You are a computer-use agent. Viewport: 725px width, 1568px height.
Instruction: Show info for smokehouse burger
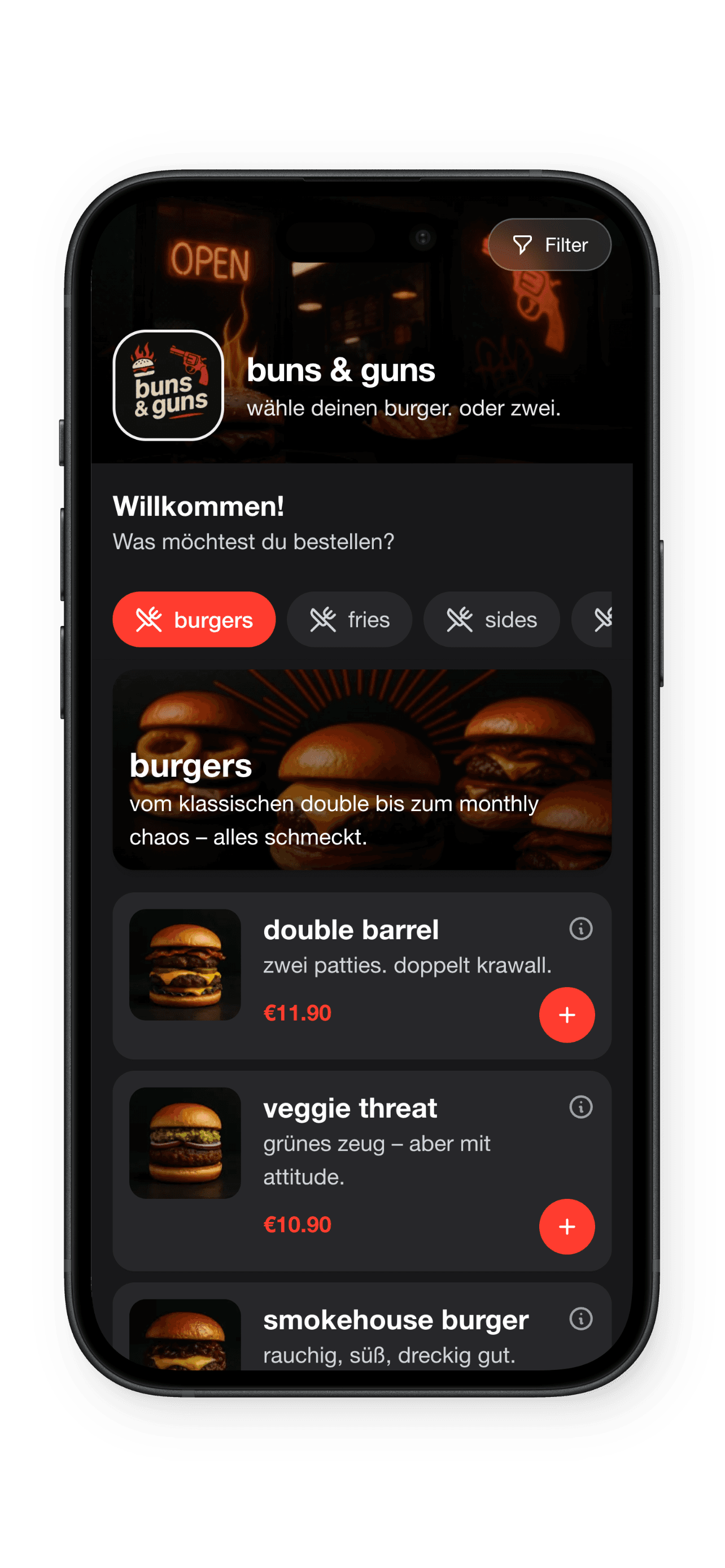[x=580, y=1319]
